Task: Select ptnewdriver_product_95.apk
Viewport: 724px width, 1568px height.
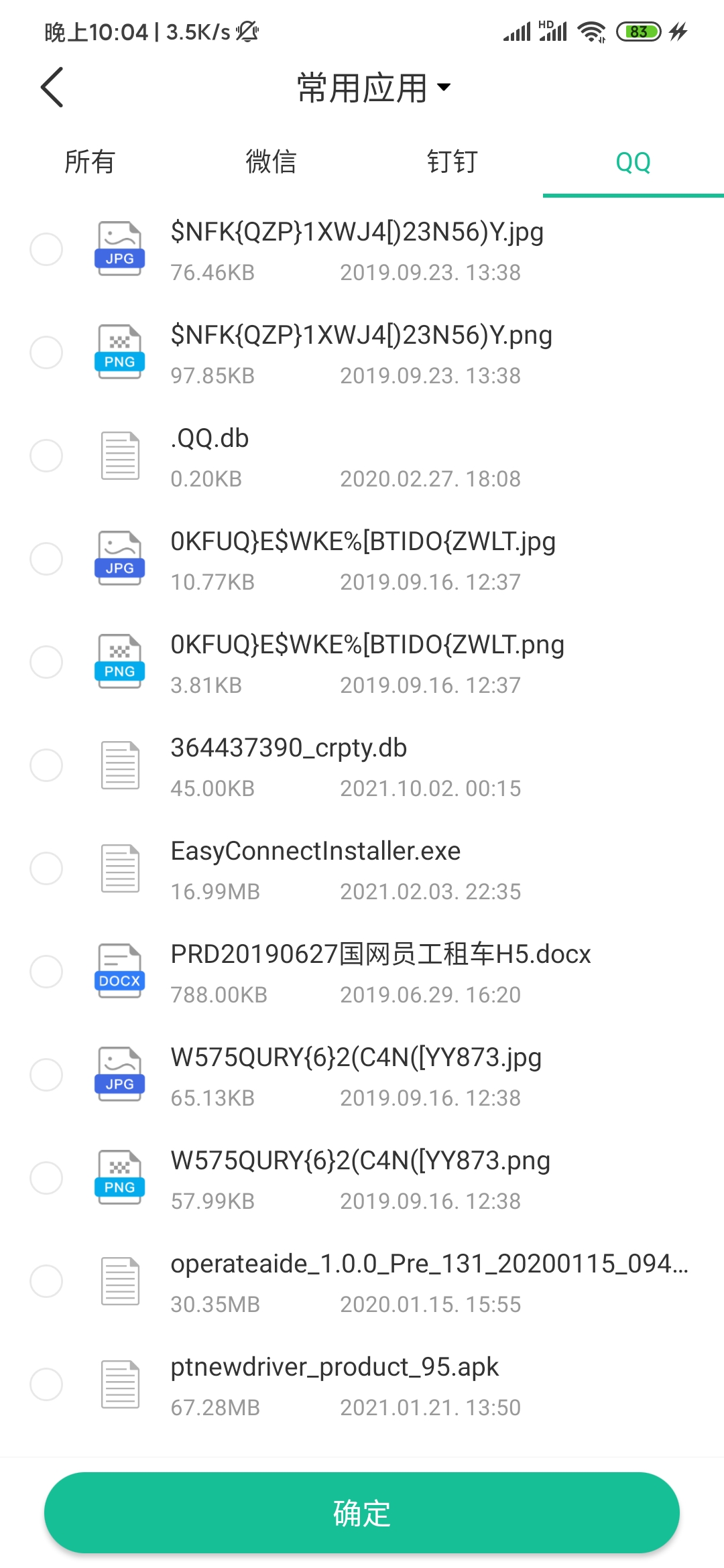Action: [x=362, y=1385]
